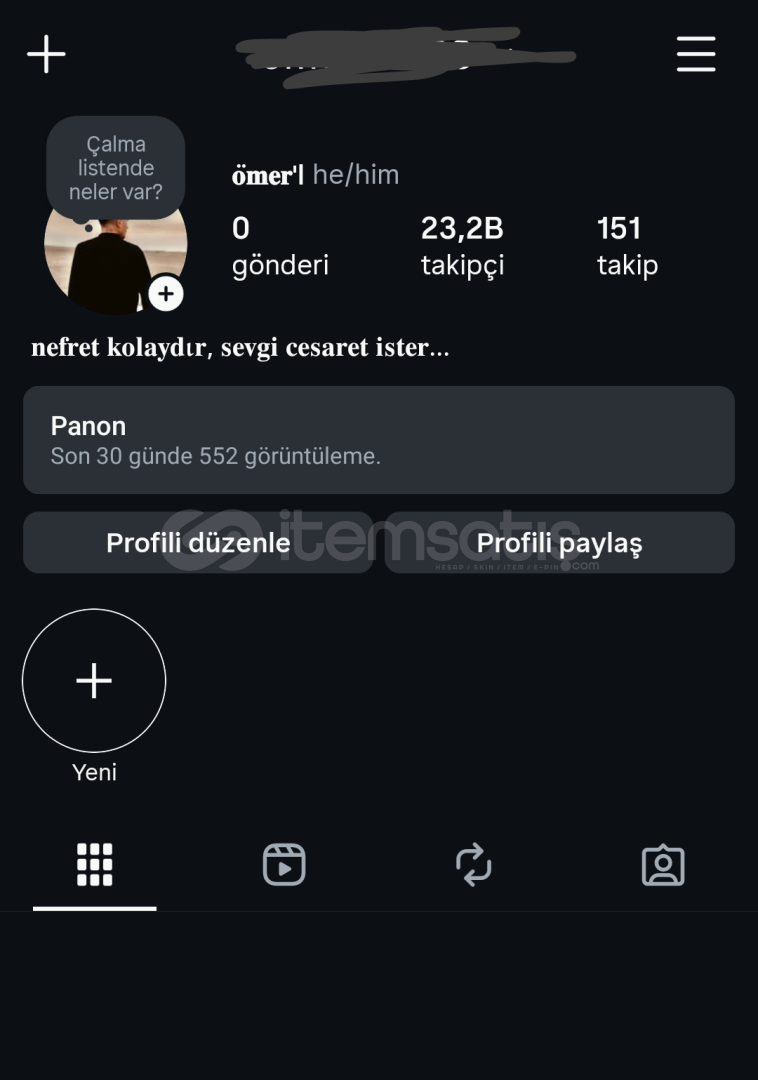The image size is (758, 1080).
Task: Switch to the tagged photos tab
Action: coord(663,865)
